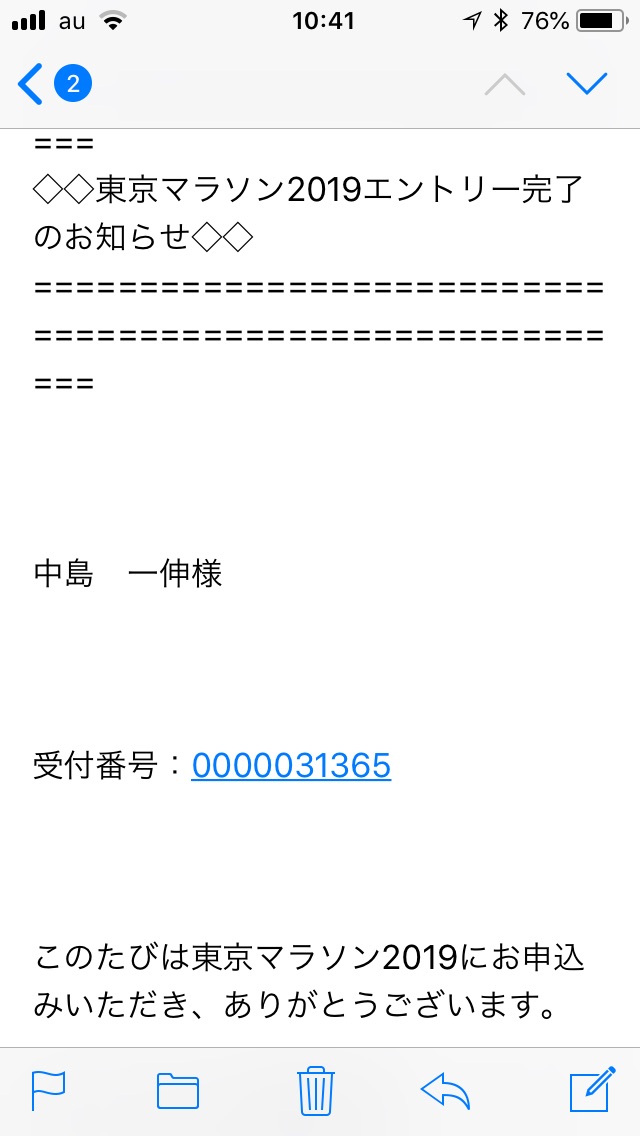Jump to the next message using down arrow
The width and height of the screenshot is (640, 1136).
(587, 84)
